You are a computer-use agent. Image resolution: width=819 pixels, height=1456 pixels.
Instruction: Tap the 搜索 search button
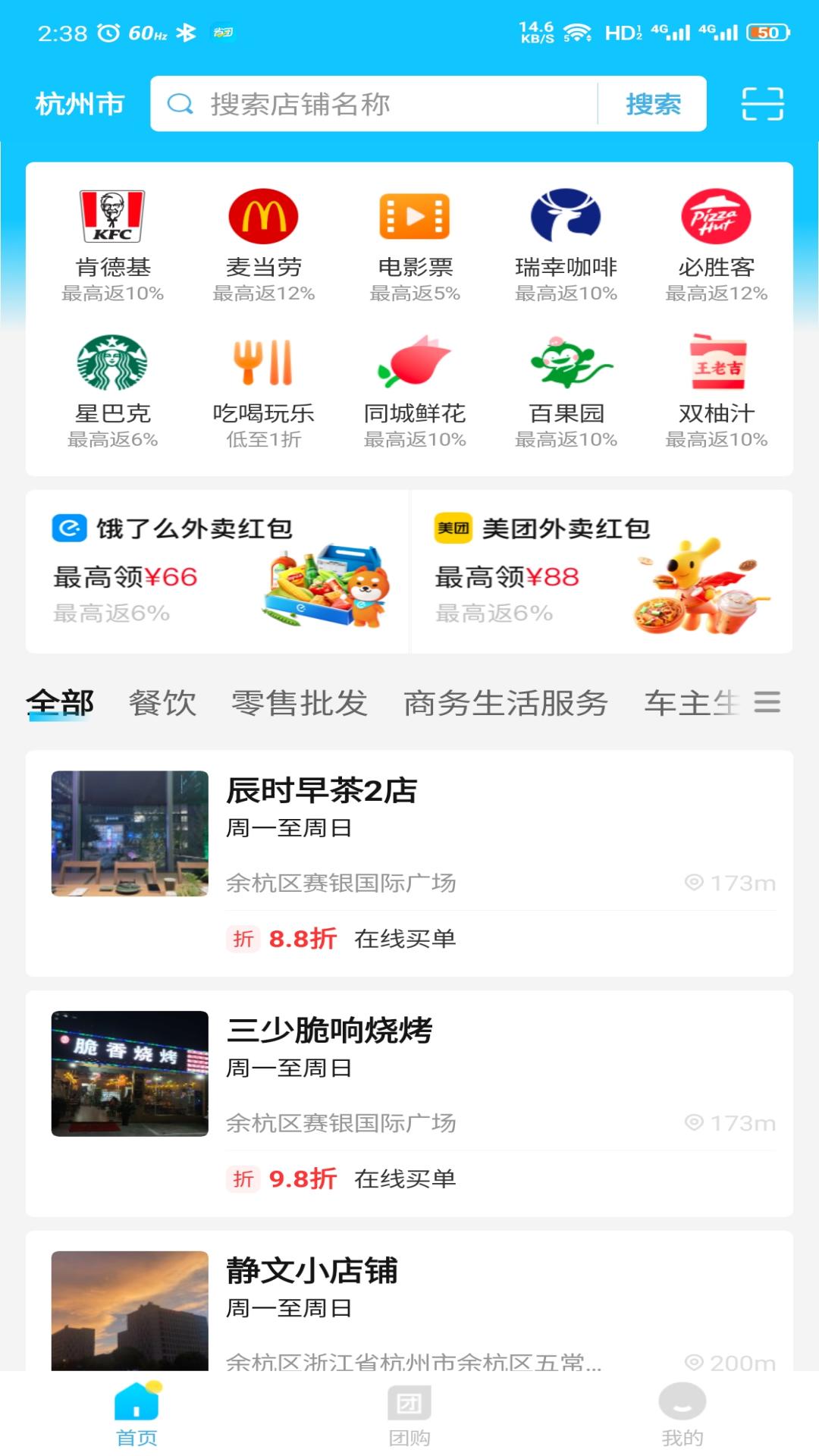coord(653,104)
